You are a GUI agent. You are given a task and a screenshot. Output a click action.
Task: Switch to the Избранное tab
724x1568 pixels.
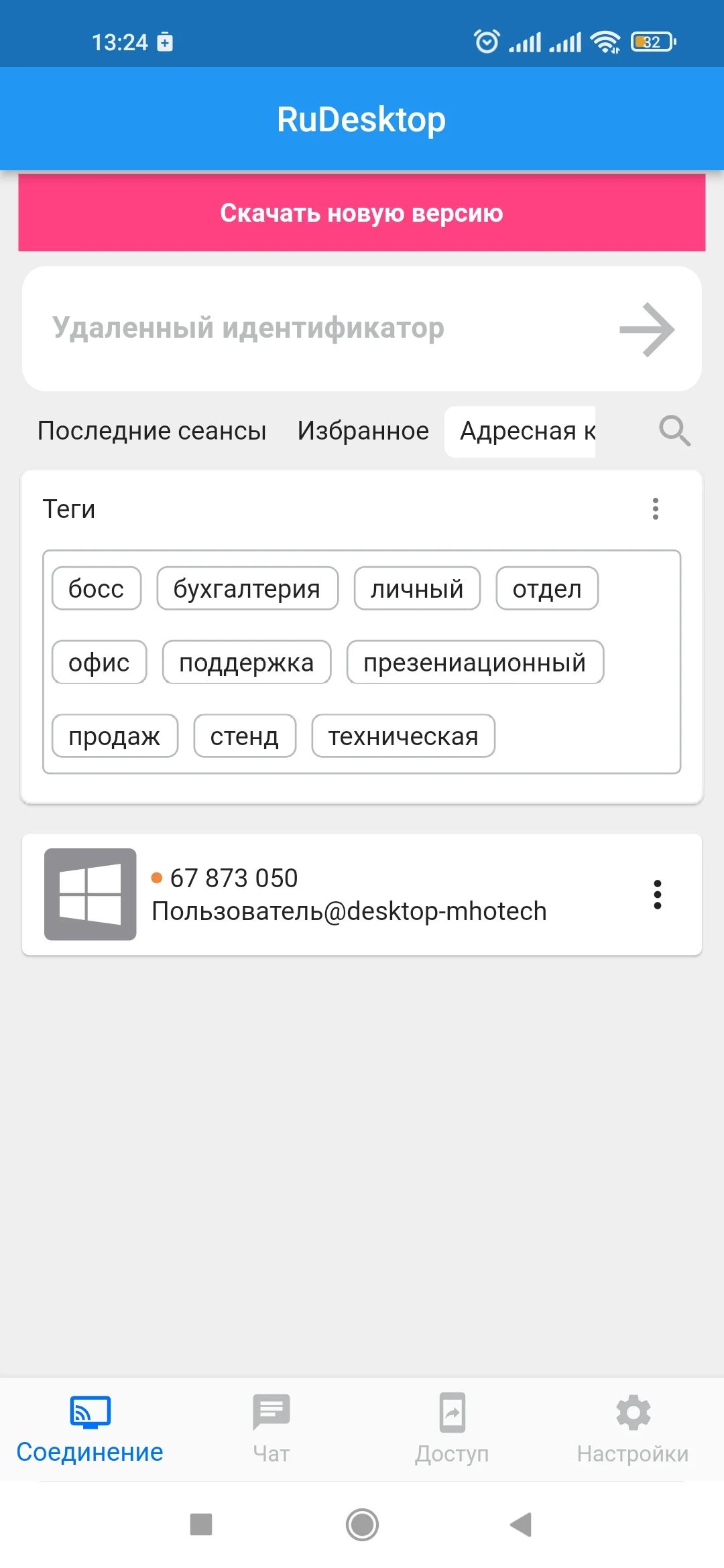point(363,431)
